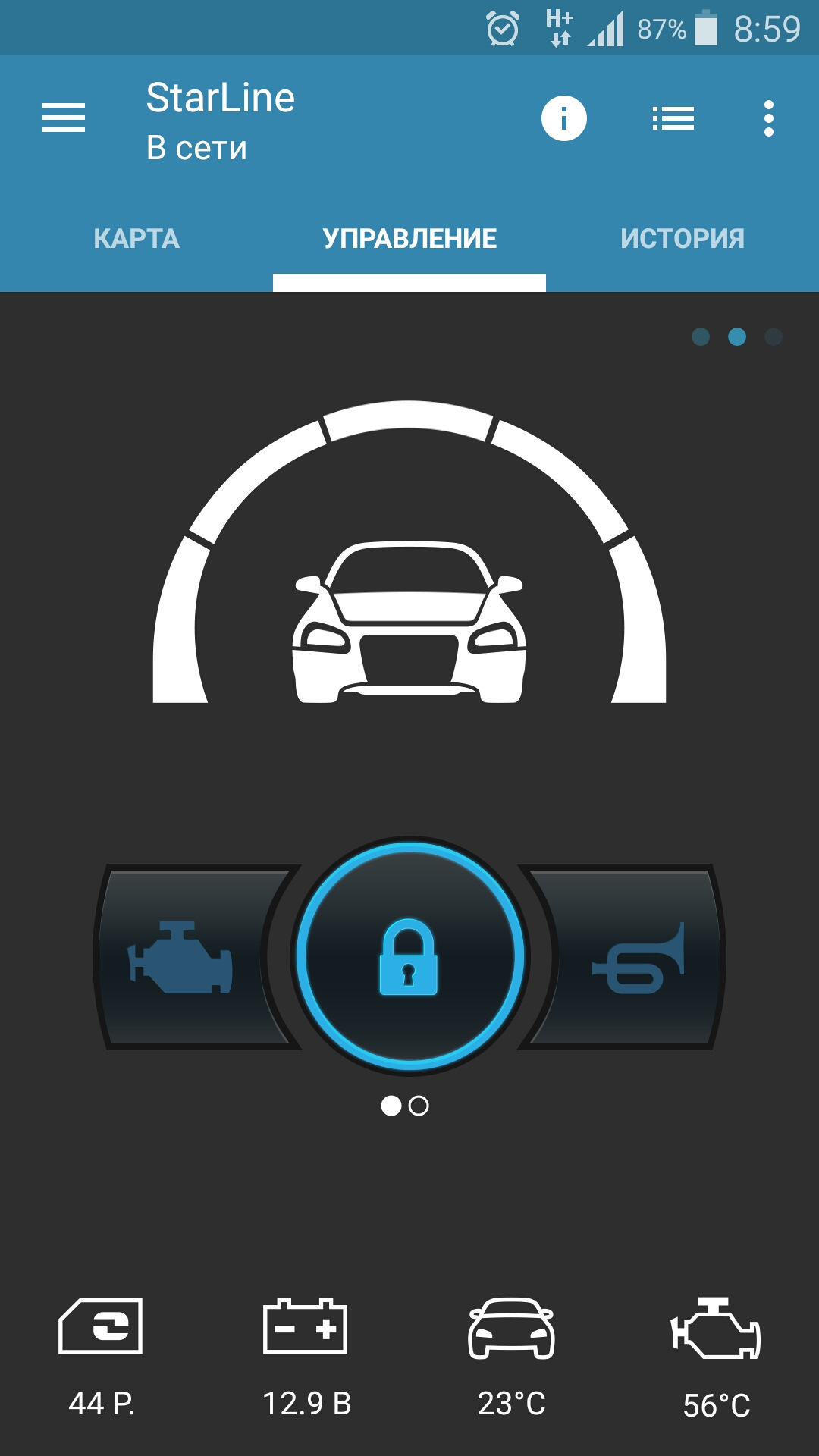Screen dimensions: 819x1456
Task: Switch to the КАРТА tab
Action: point(136,239)
